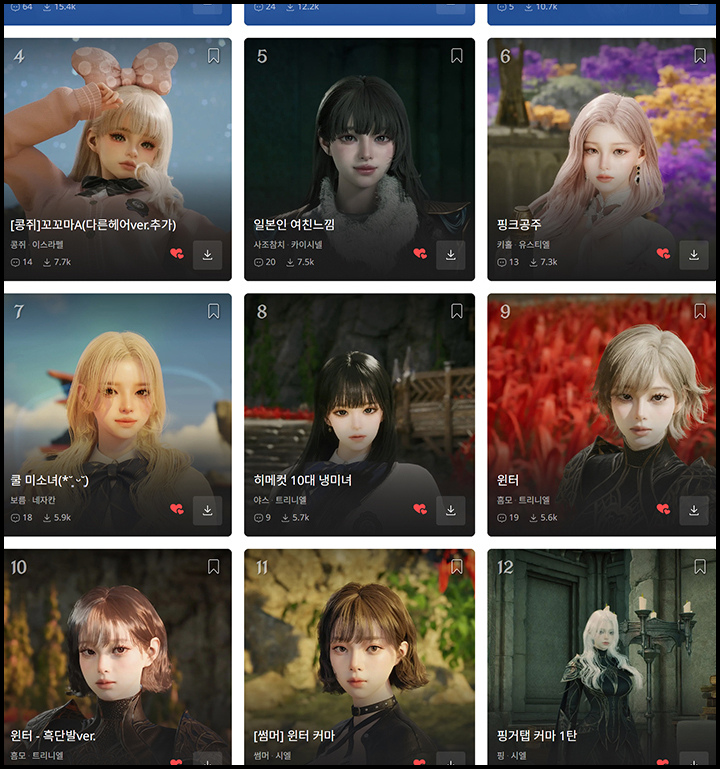The height and width of the screenshot is (769, 720).
Task: Download the [콩쥐]꼬꼬마A preset
Action: [x=207, y=254]
